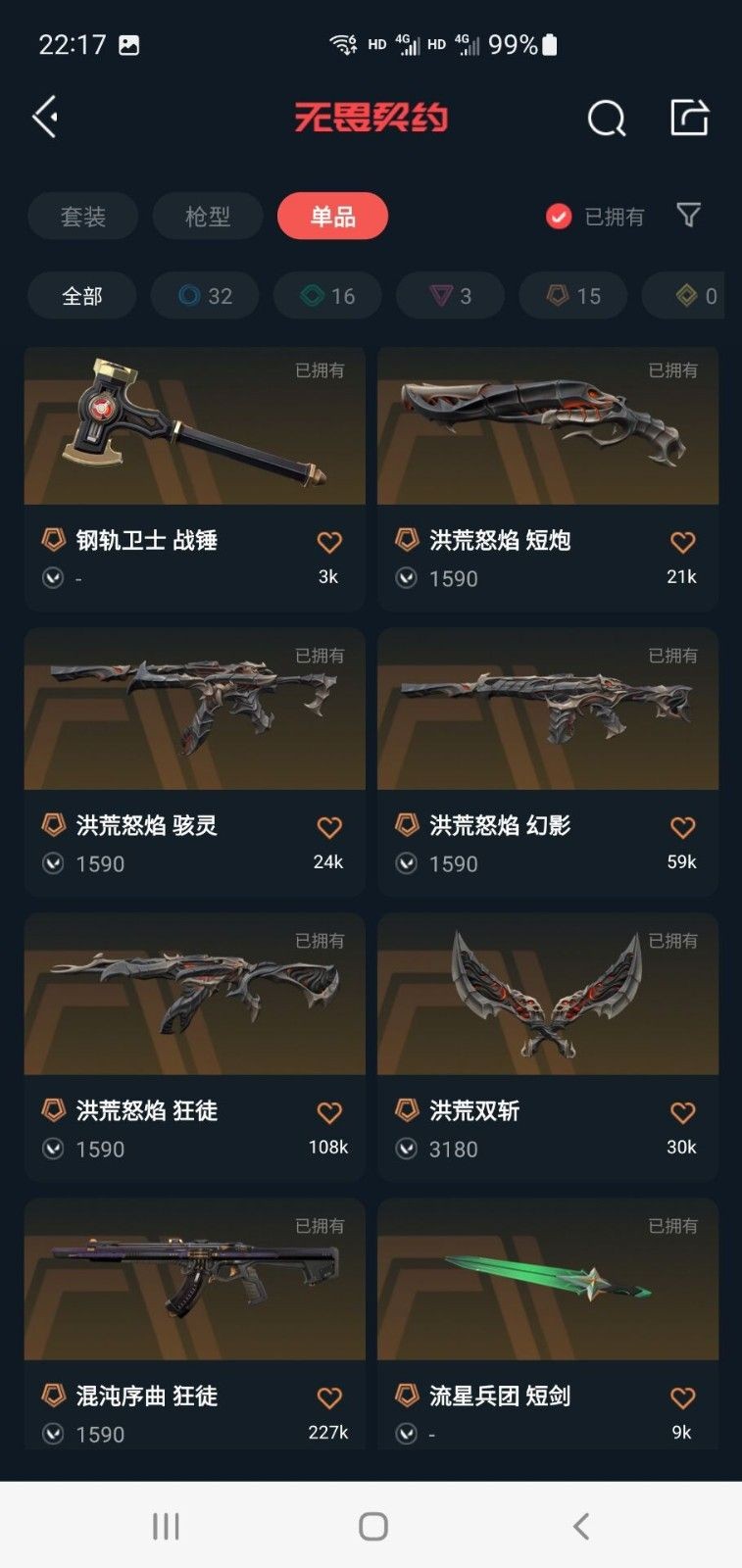Like the 洪荒怒焰 短炮 skin
The height and width of the screenshot is (1568, 742).
coord(682,542)
